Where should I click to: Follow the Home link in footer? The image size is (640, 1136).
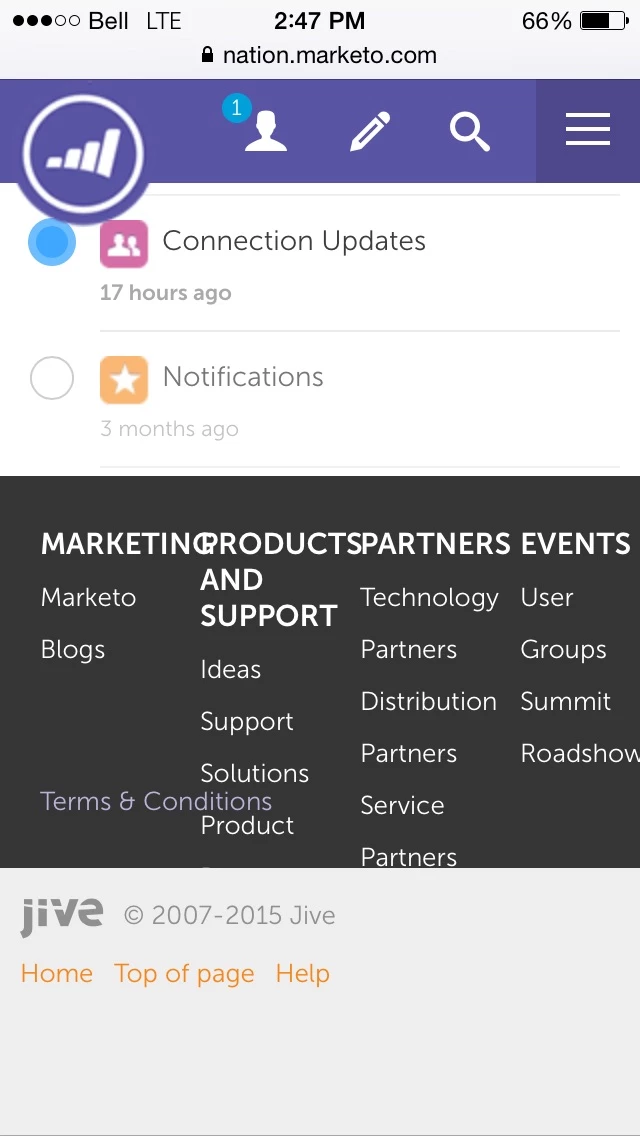57,974
